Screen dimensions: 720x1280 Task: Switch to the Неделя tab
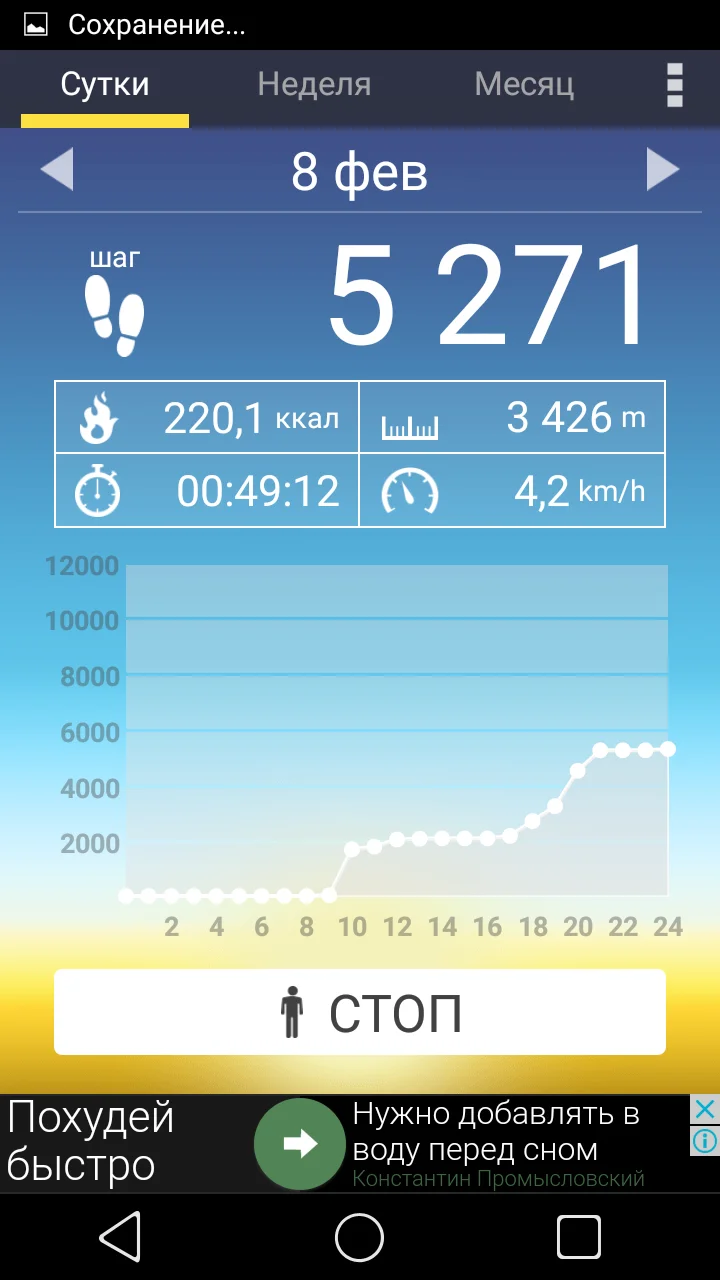(314, 85)
